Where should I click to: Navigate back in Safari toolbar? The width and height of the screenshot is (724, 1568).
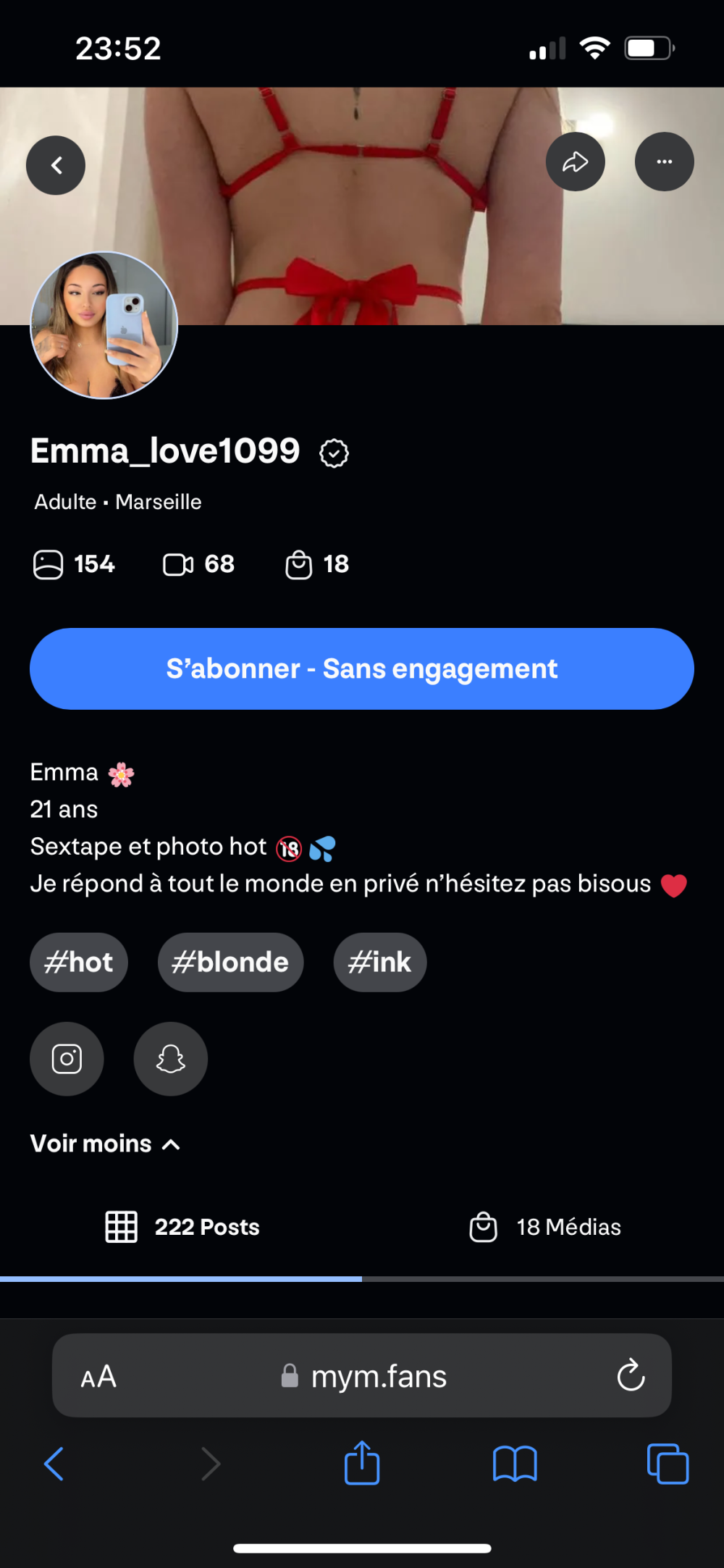(54, 1464)
